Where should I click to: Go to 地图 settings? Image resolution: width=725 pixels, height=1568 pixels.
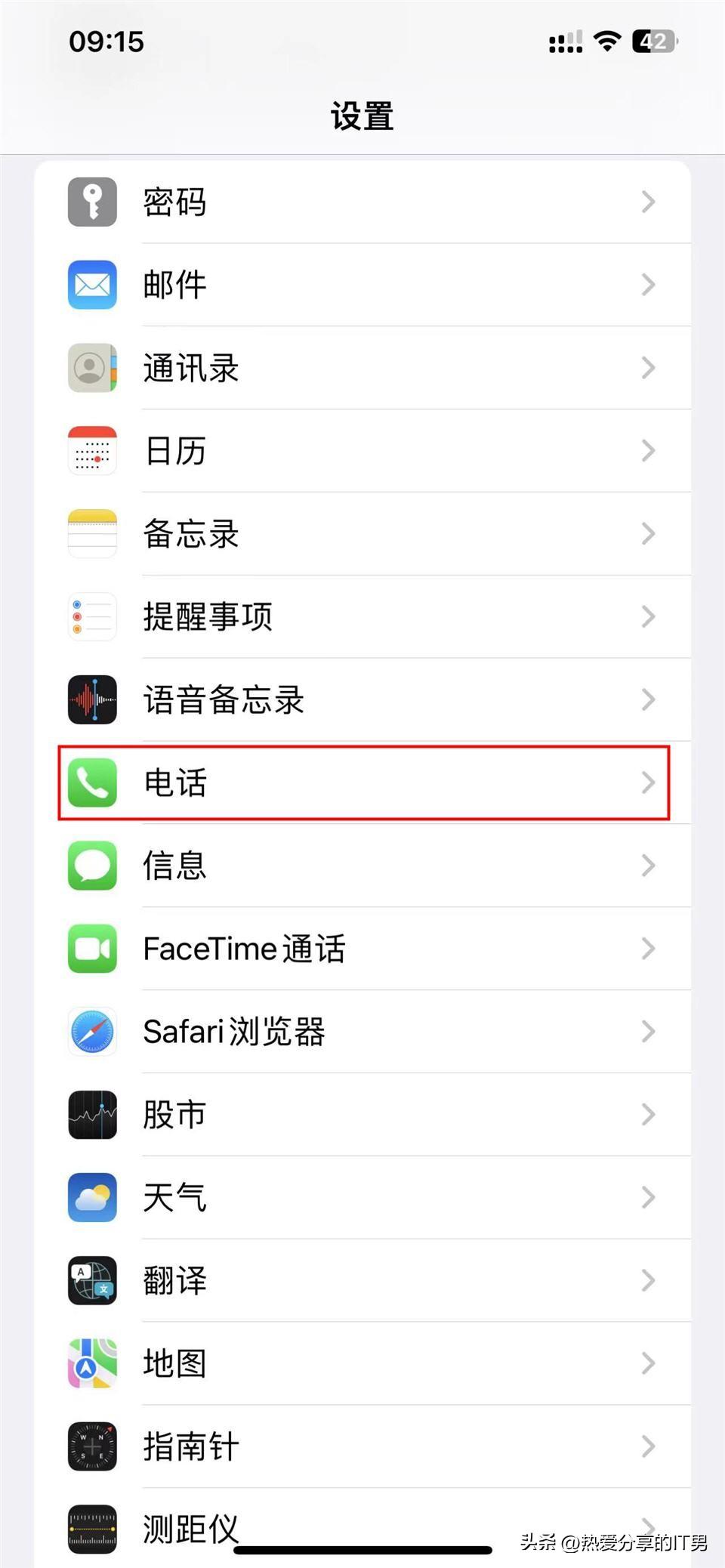click(x=362, y=1363)
